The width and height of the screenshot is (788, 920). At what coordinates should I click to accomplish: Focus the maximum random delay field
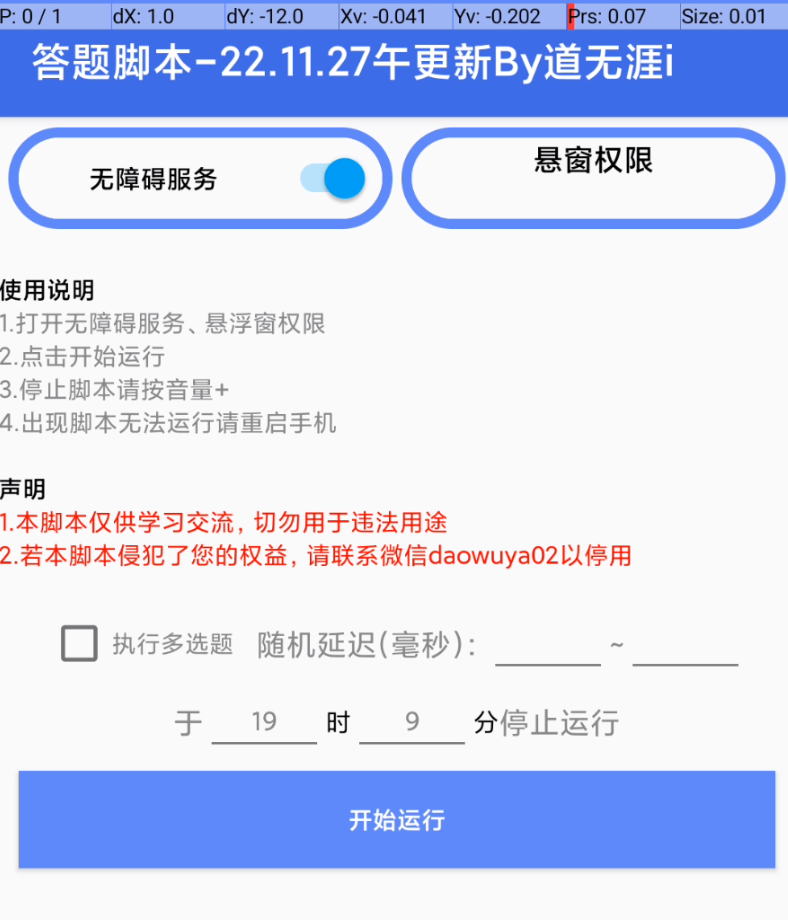(x=685, y=646)
